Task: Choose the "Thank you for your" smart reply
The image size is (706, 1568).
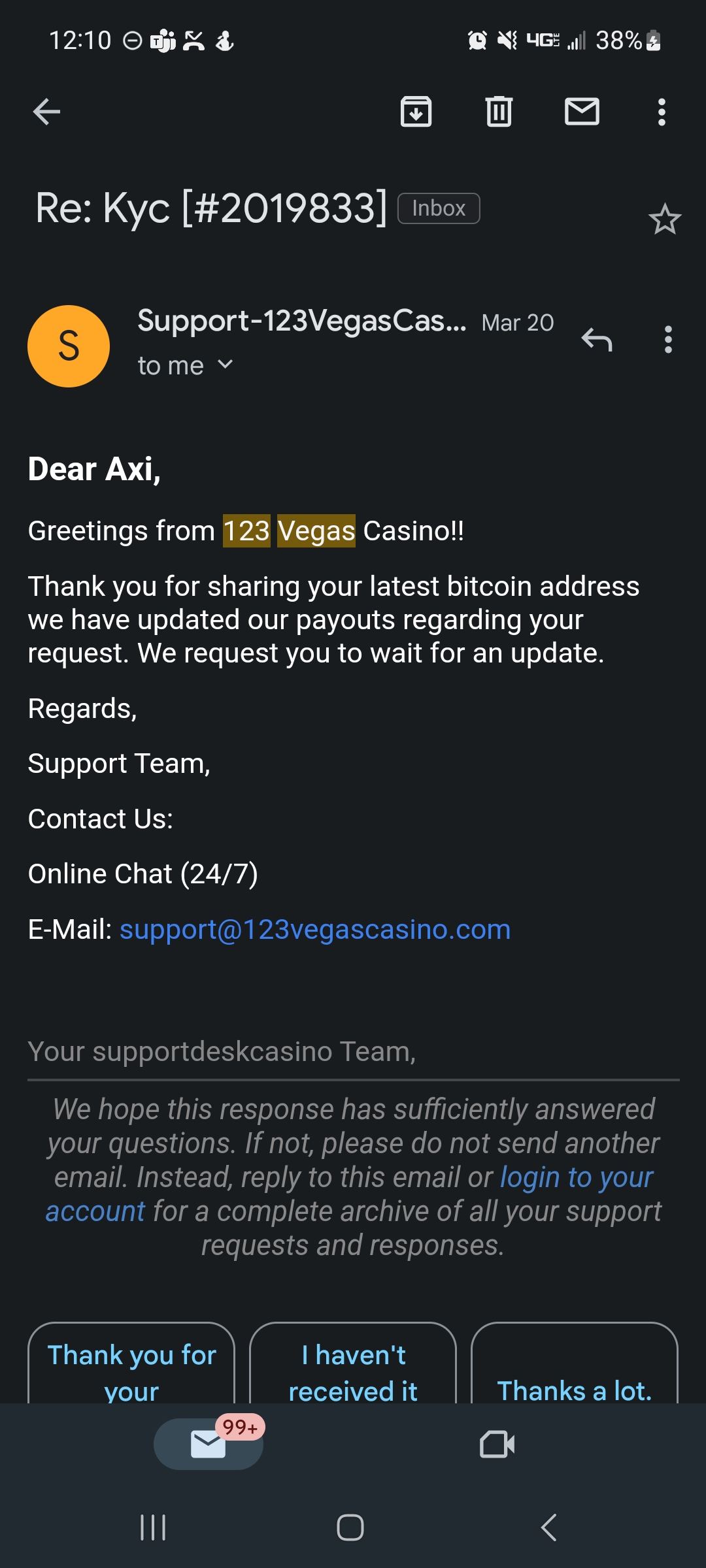Action: [x=131, y=1364]
